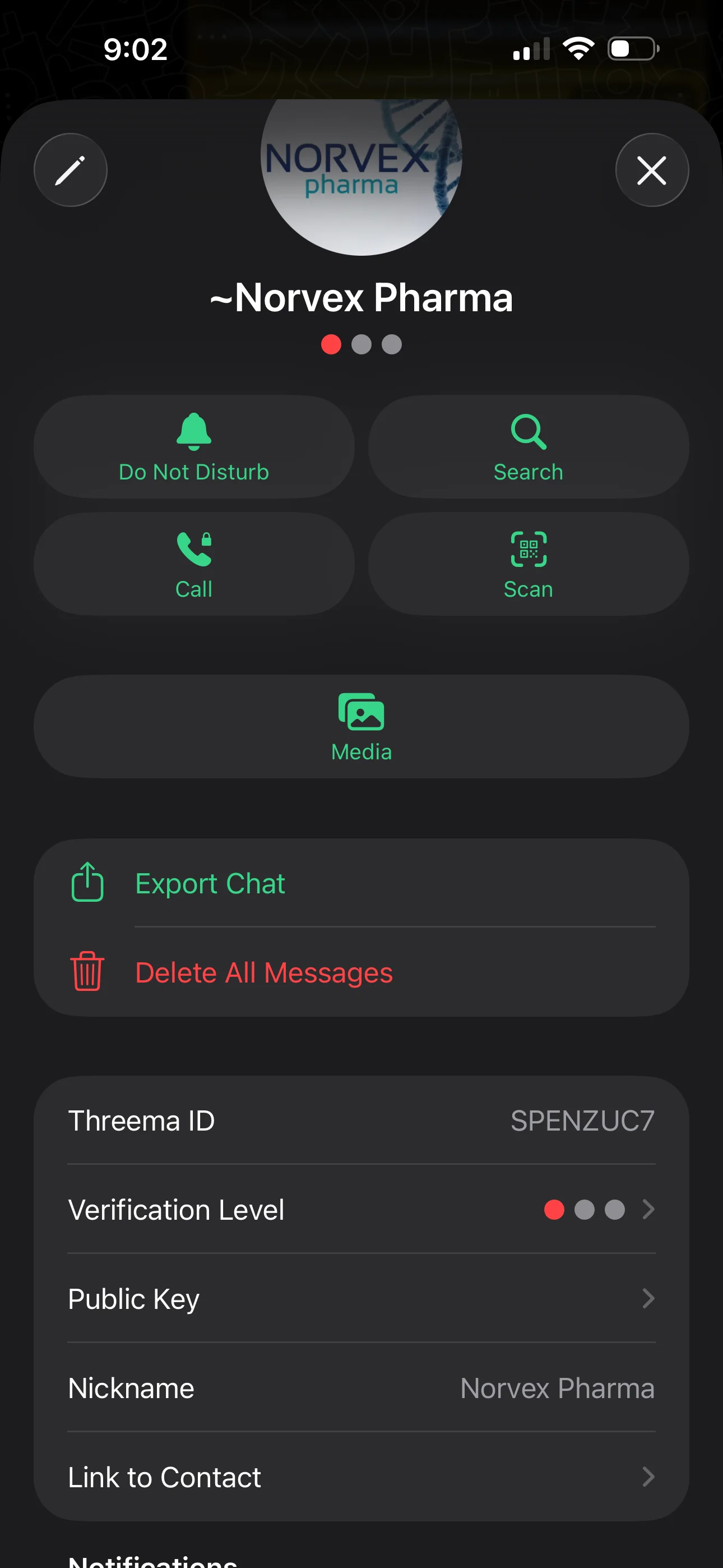View the Public Key

(361, 1298)
